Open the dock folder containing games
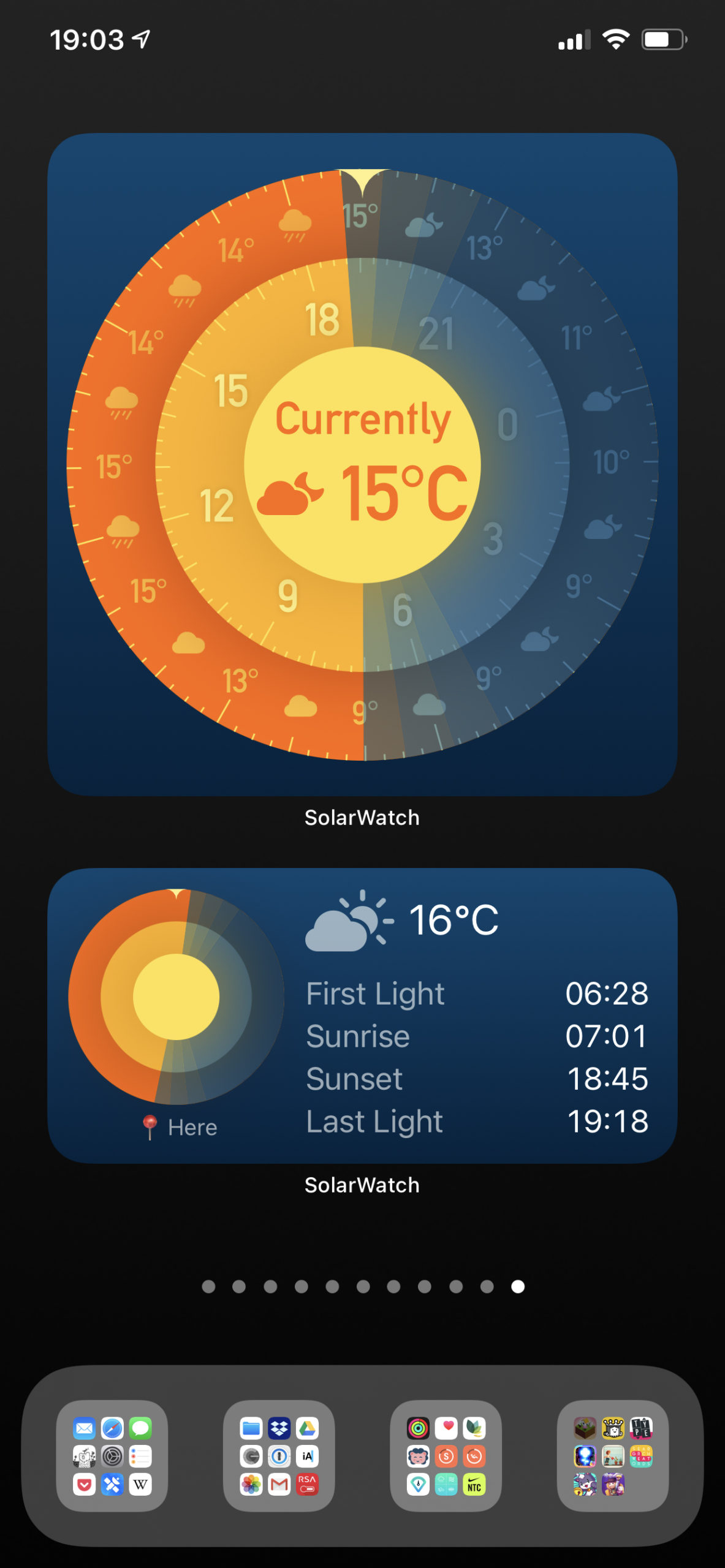Image resolution: width=725 pixels, height=1568 pixels. pyautogui.click(x=612, y=1455)
